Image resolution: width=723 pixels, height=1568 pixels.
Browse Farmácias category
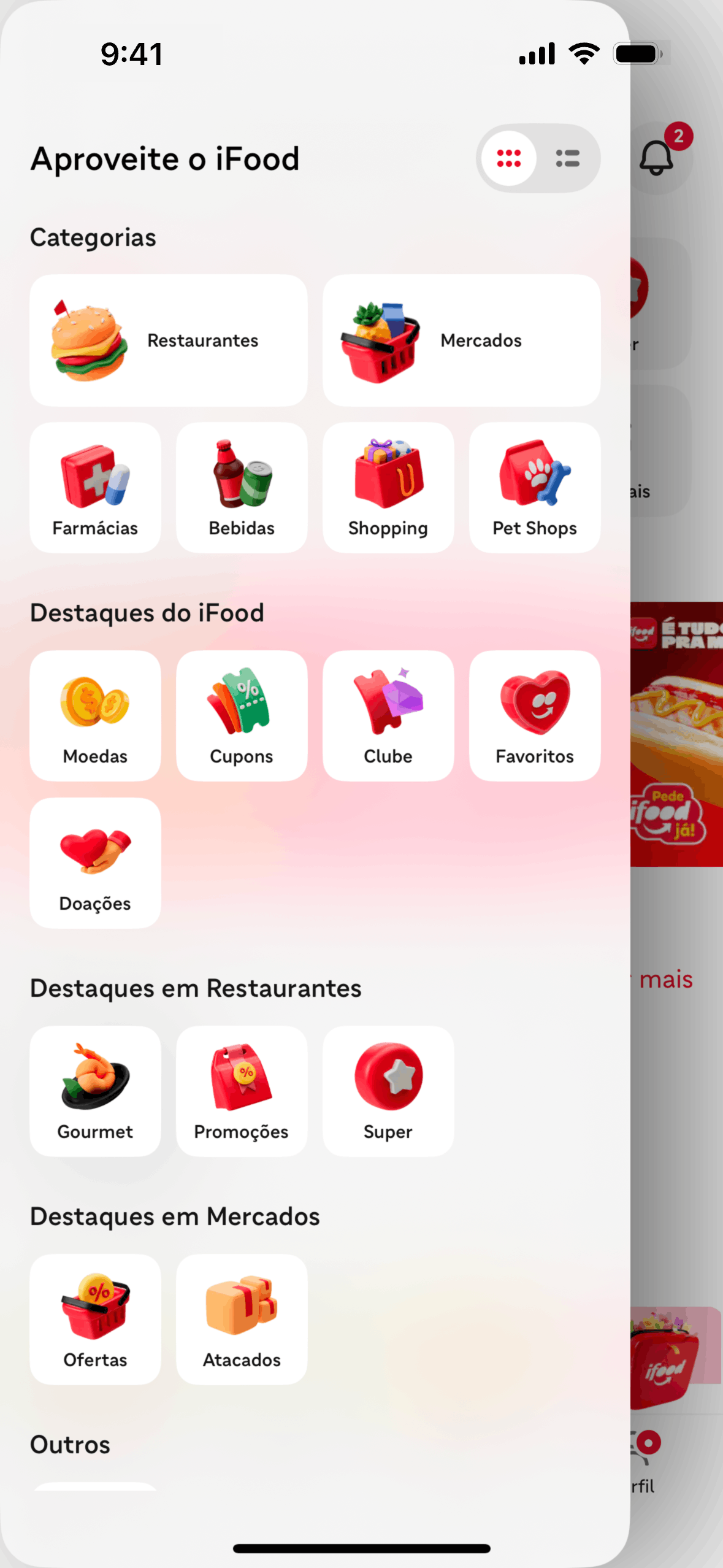coord(95,488)
